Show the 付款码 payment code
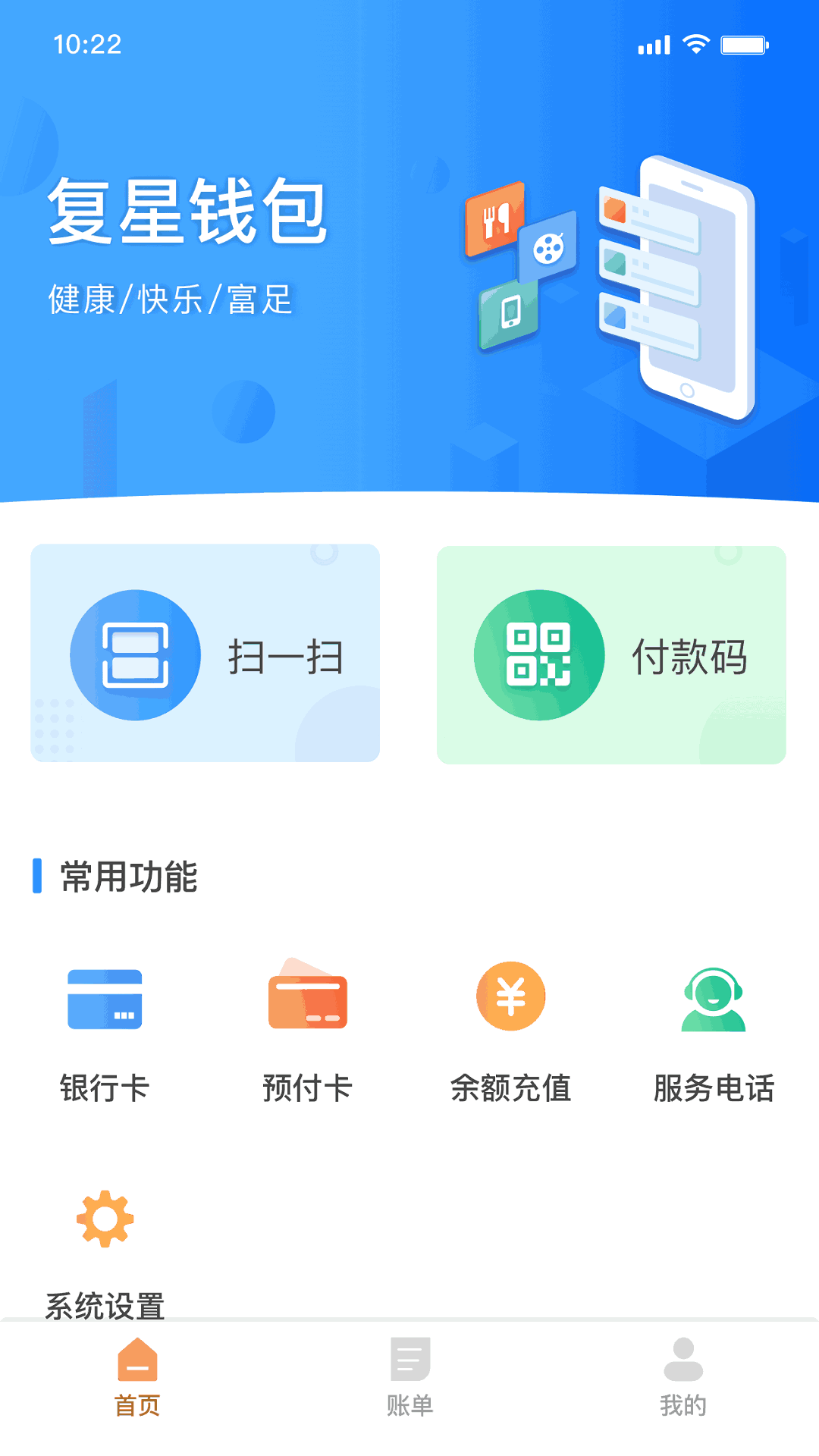Image resolution: width=819 pixels, height=1456 pixels. (611, 655)
